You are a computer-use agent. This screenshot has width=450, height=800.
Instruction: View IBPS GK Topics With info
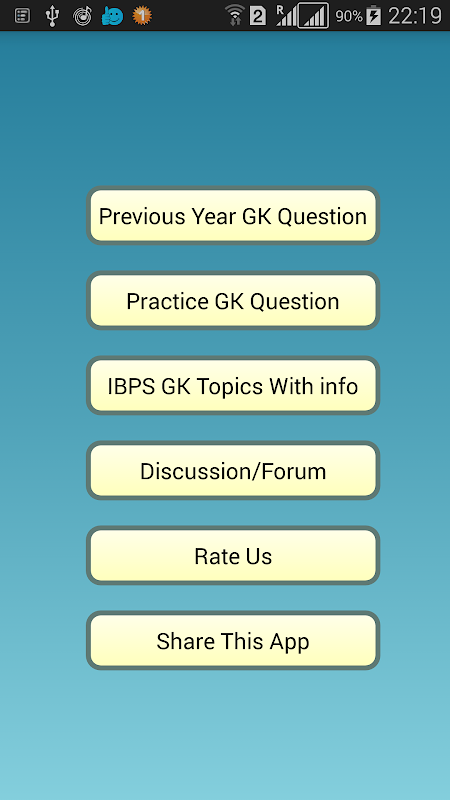coord(233,385)
